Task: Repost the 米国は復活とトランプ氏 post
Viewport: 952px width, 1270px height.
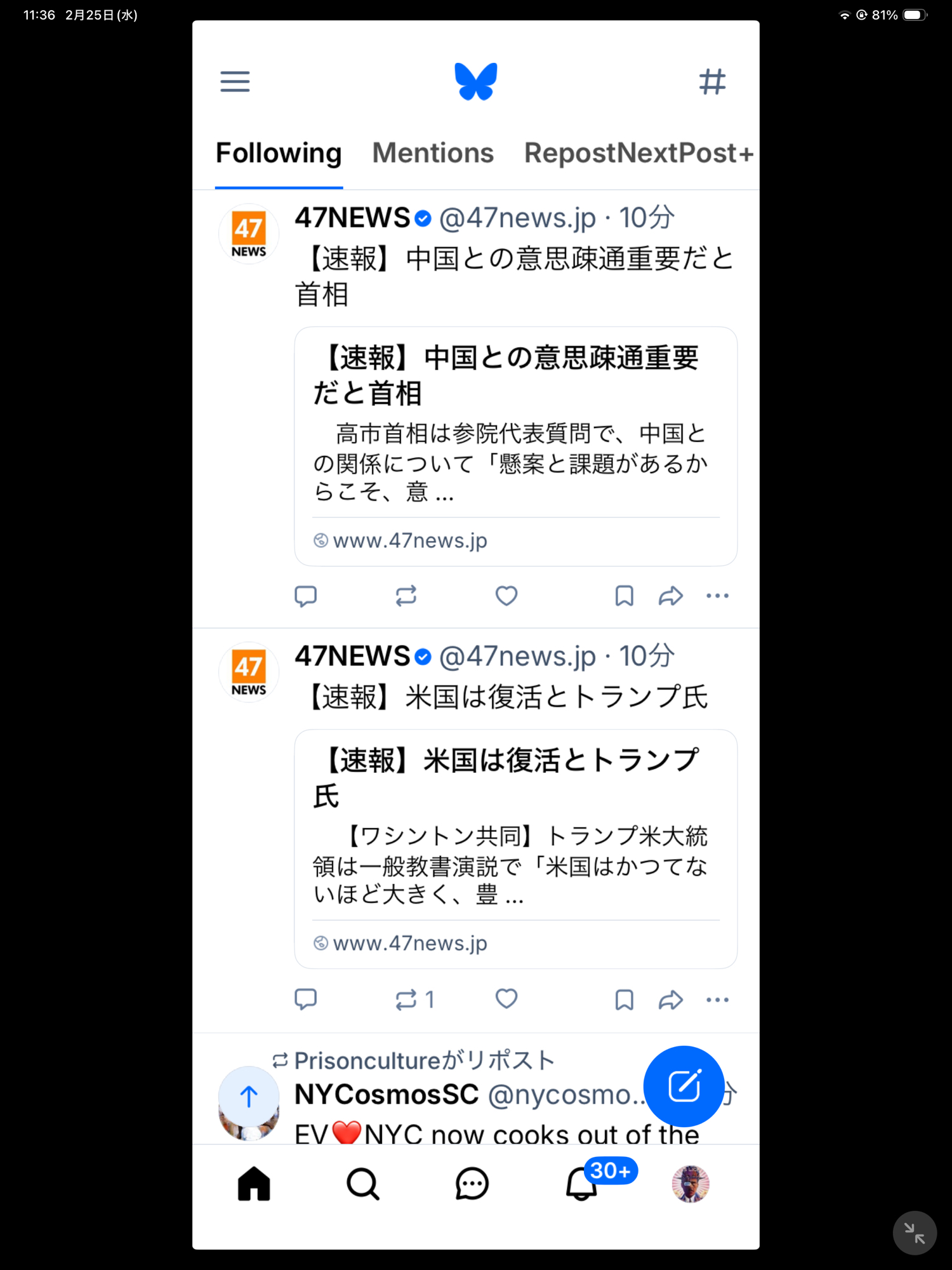Action: pos(406,999)
